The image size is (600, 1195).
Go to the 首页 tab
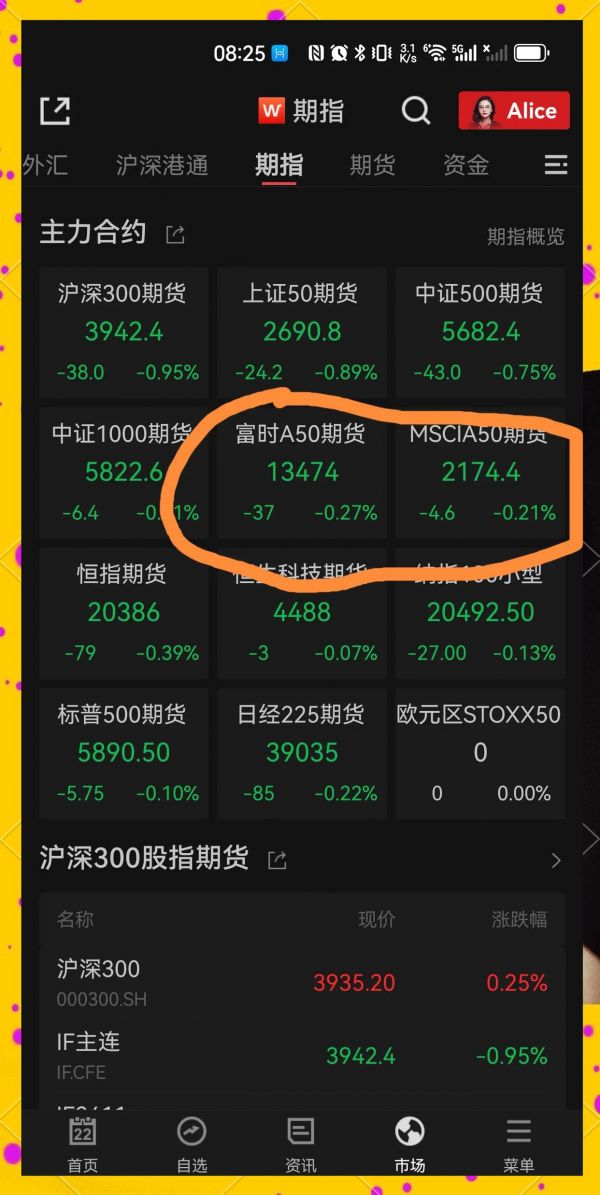coord(82,1143)
